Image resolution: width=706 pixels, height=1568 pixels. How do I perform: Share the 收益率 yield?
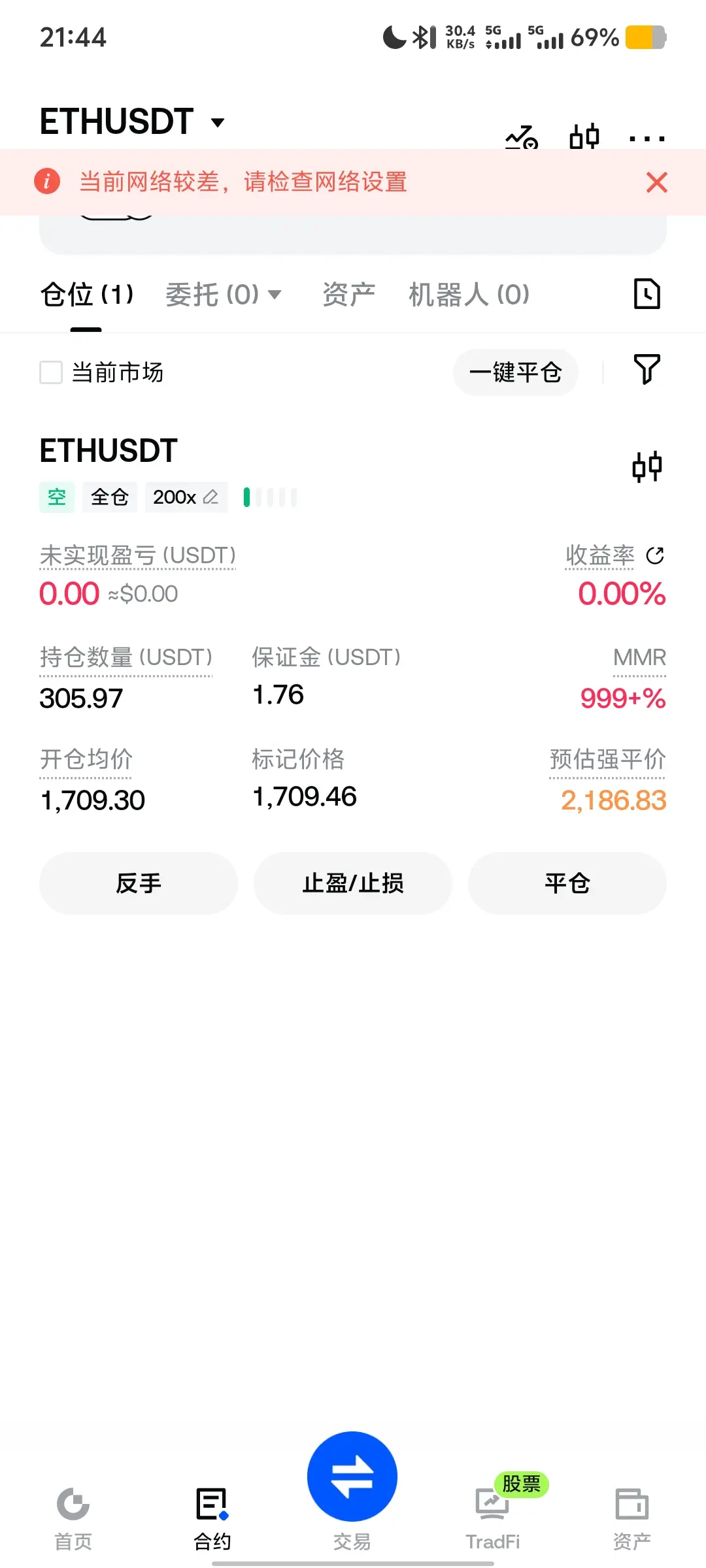click(x=655, y=556)
